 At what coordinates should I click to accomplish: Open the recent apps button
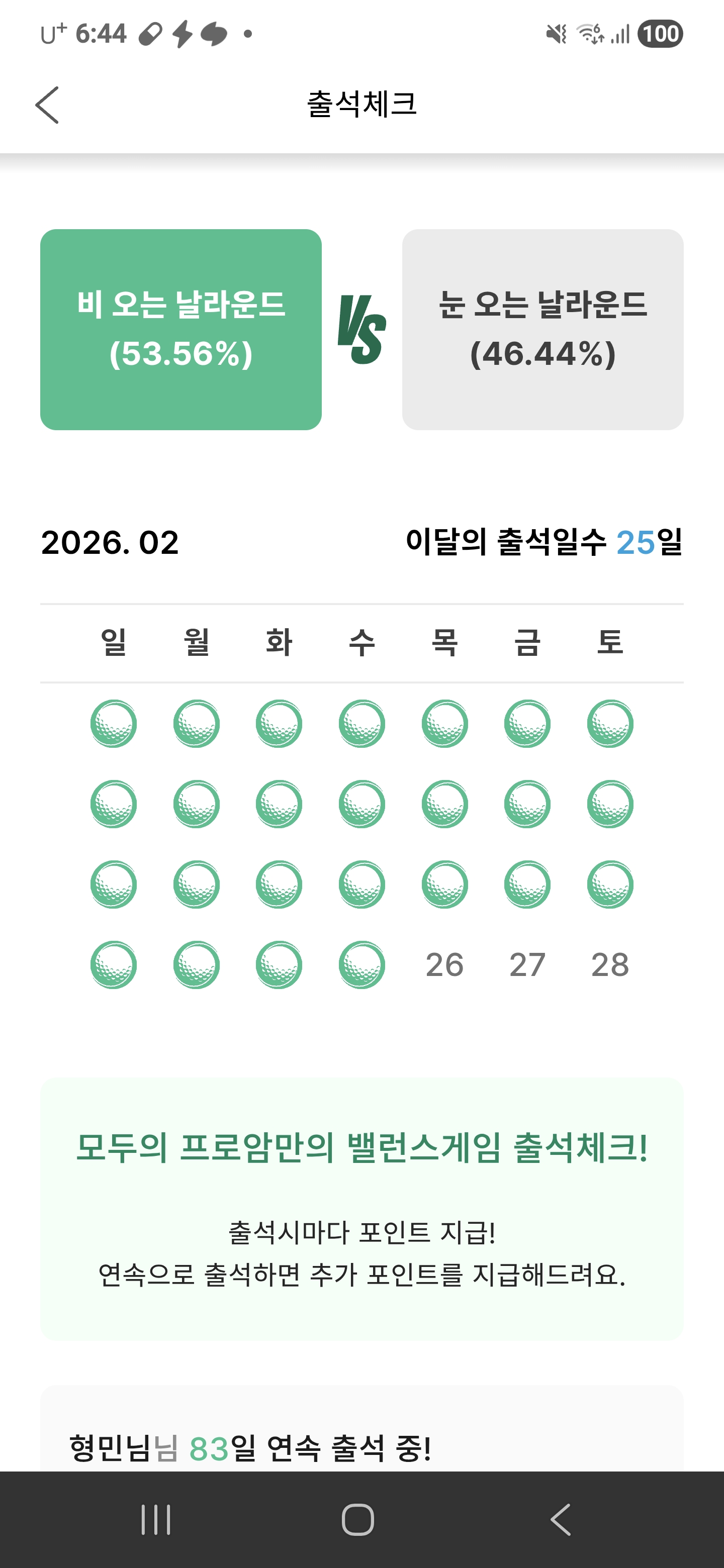click(156, 1520)
